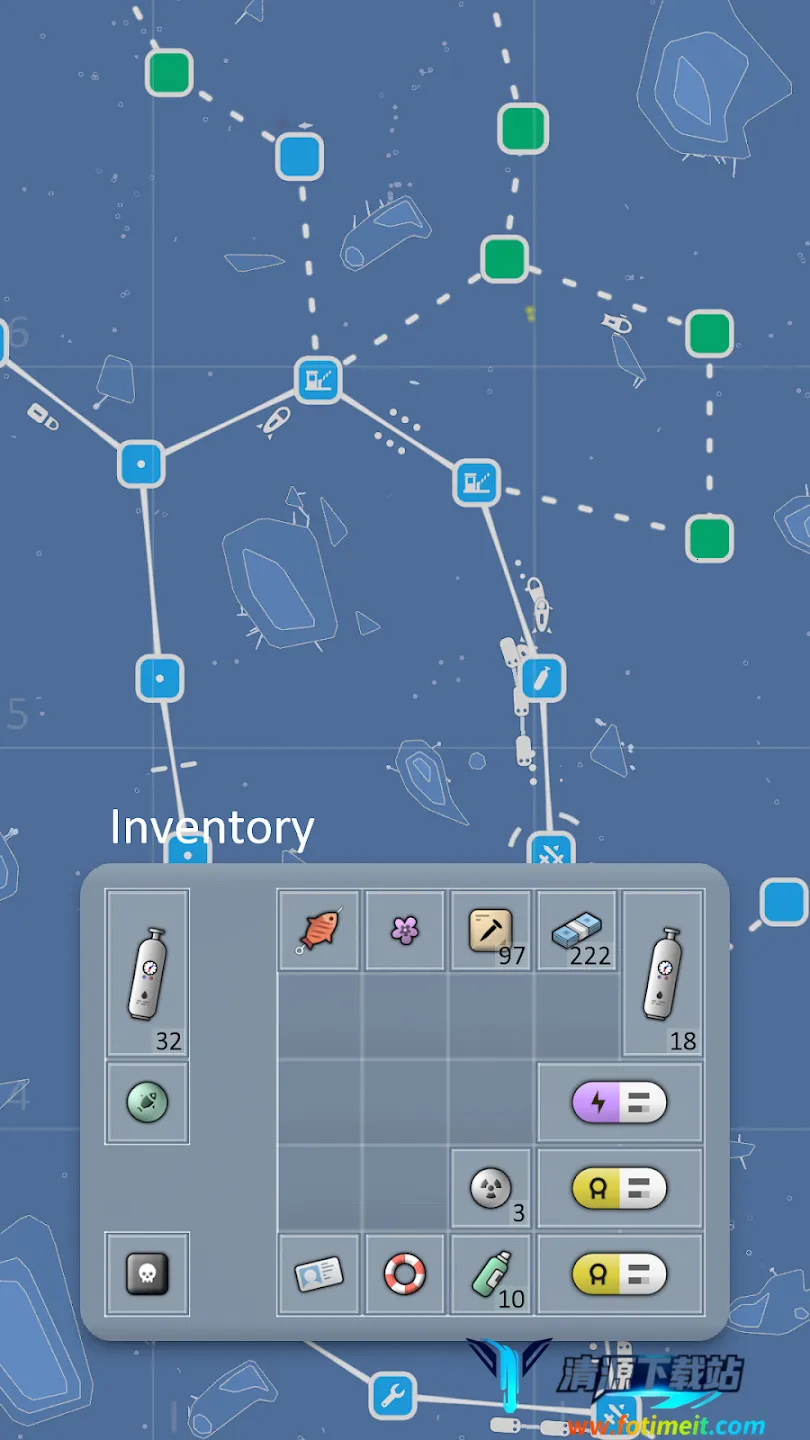
Task: Tap the green fish token slot
Action: pos(147,1103)
